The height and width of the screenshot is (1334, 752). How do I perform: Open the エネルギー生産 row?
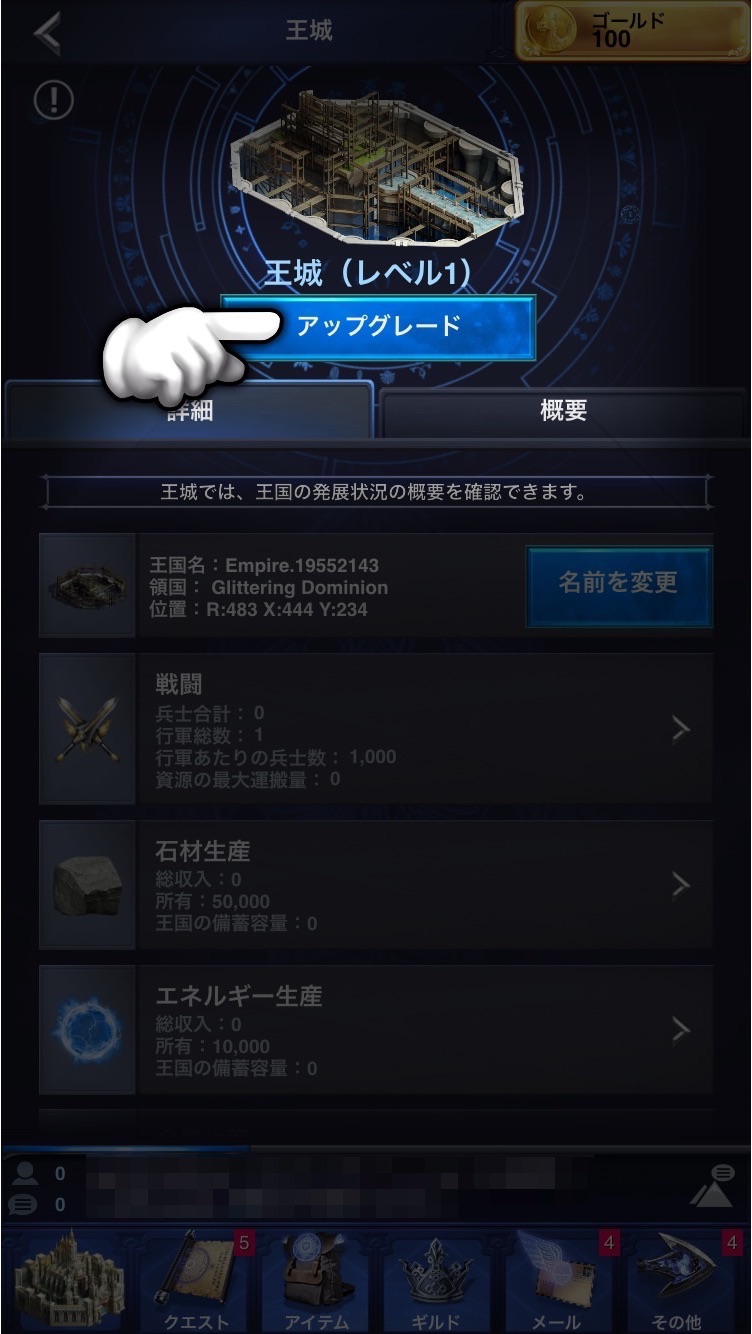(376, 1029)
